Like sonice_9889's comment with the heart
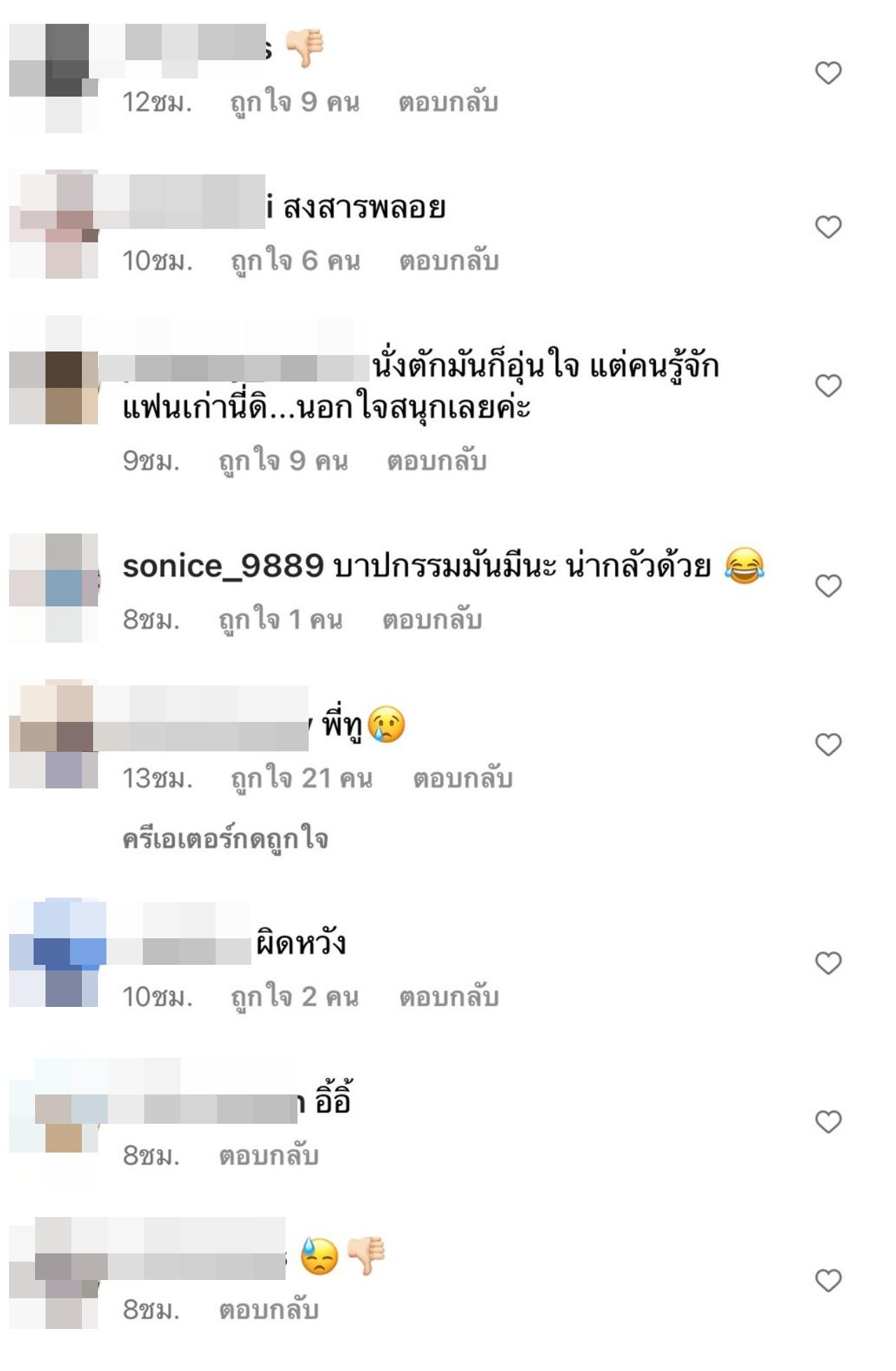The width and height of the screenshot is (896, 1371). click(828, 586)
